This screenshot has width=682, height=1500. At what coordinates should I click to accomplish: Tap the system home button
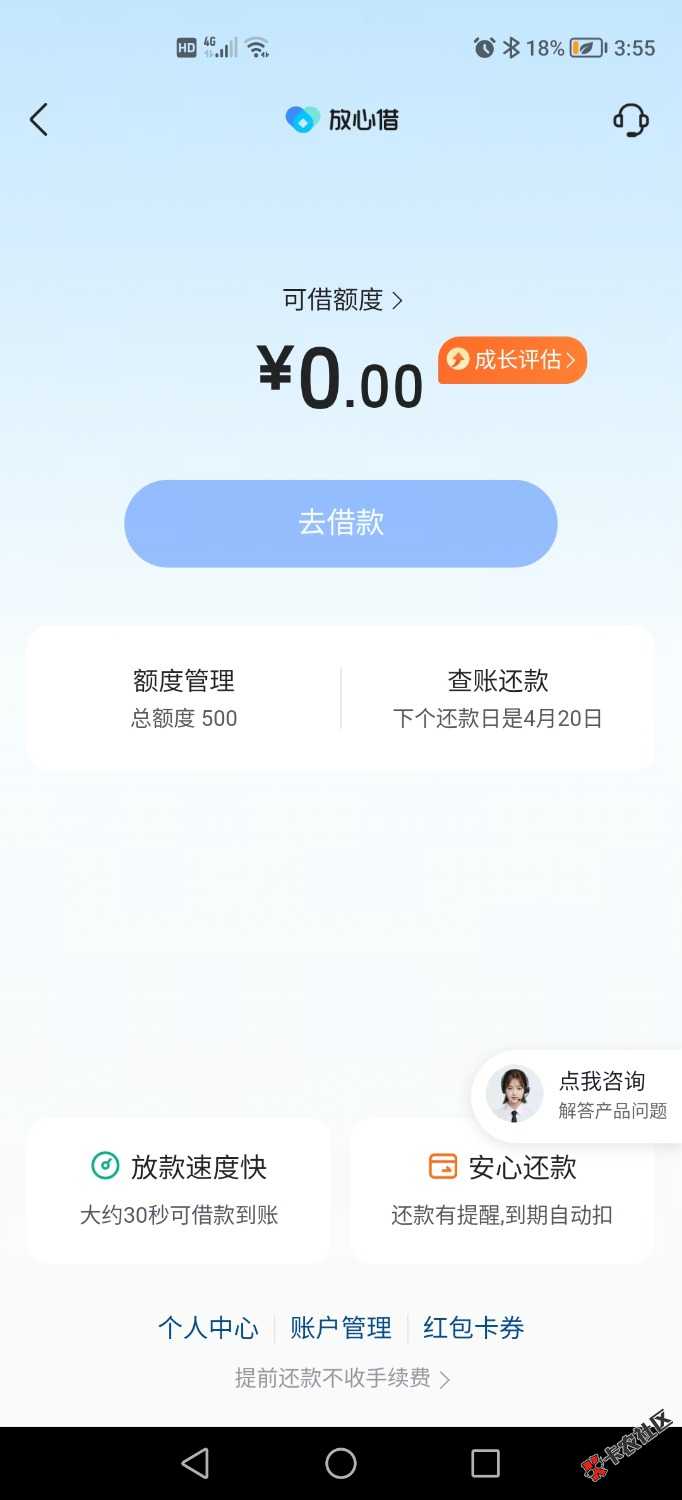(341, 1463)
